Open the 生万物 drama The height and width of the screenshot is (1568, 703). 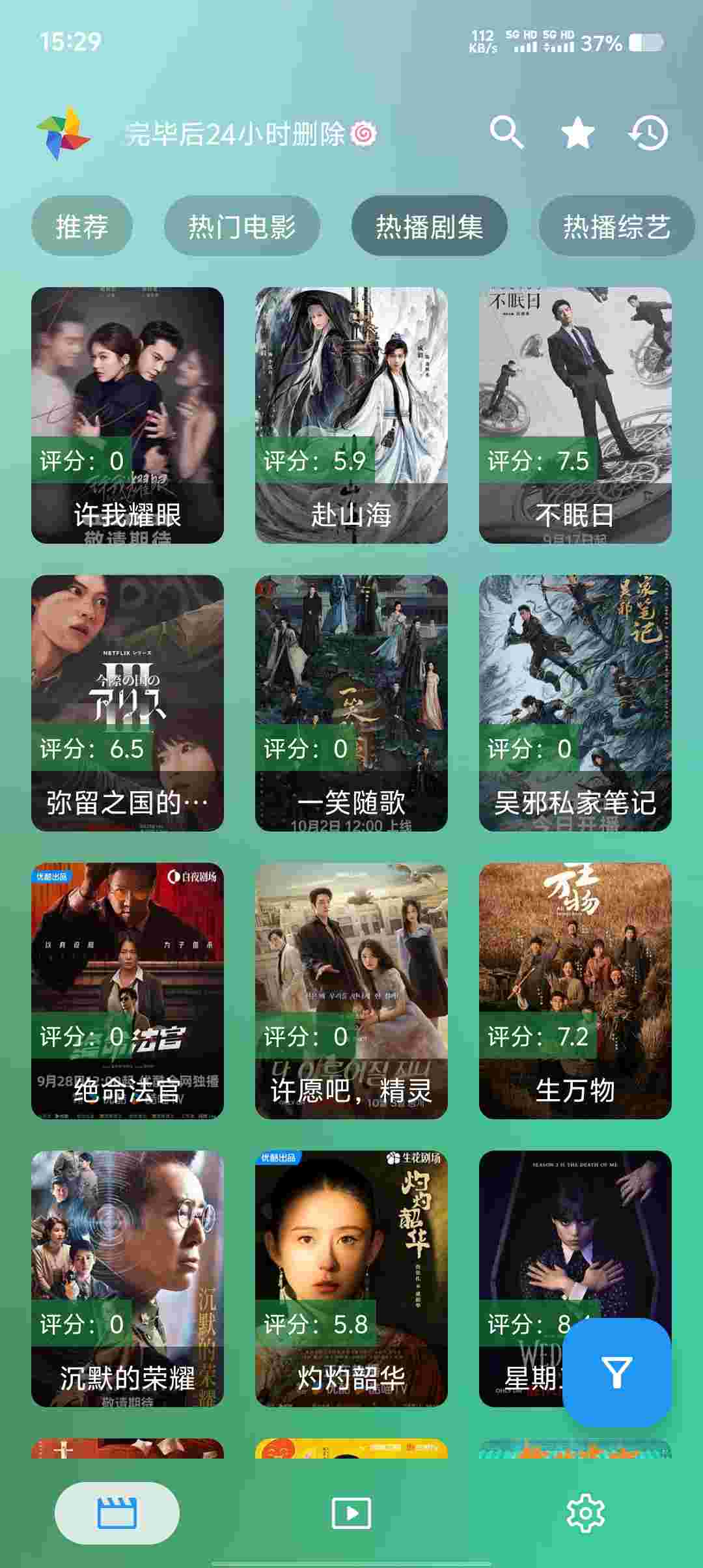pyautogui.click(x=575, y=990)
